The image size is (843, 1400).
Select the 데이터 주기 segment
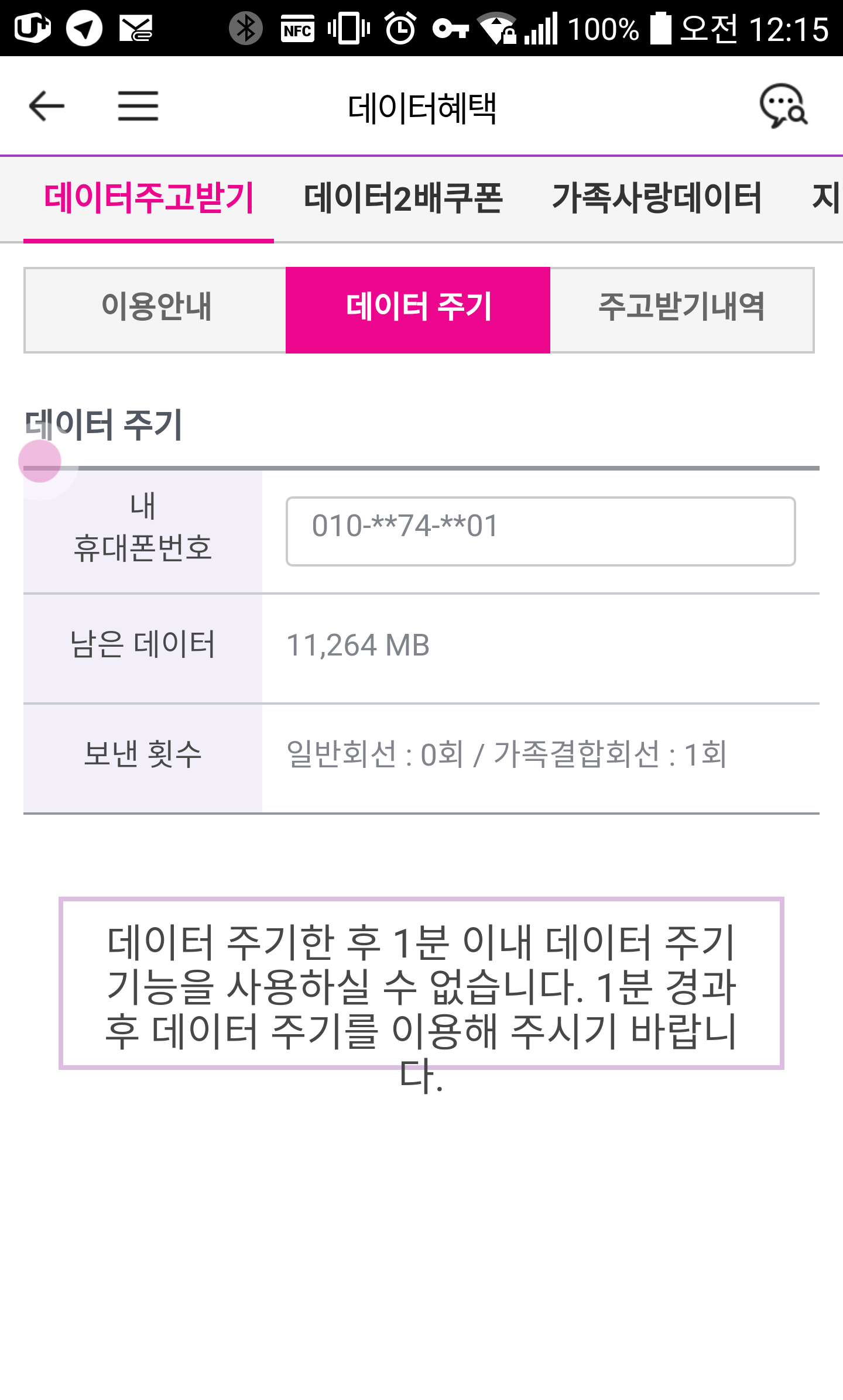(x=418, y=310)
